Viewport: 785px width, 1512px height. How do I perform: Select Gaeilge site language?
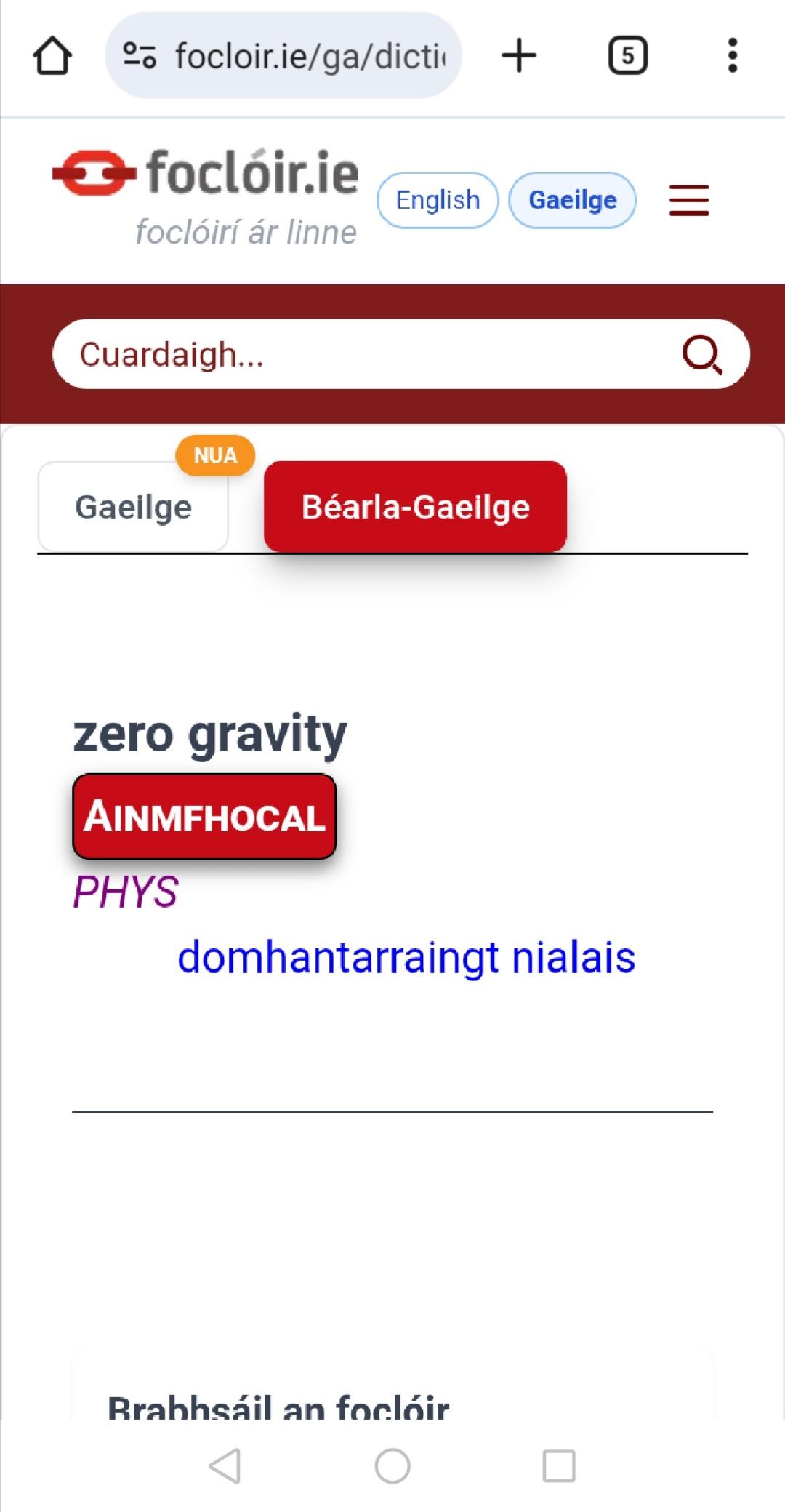(x=572, y=200)
